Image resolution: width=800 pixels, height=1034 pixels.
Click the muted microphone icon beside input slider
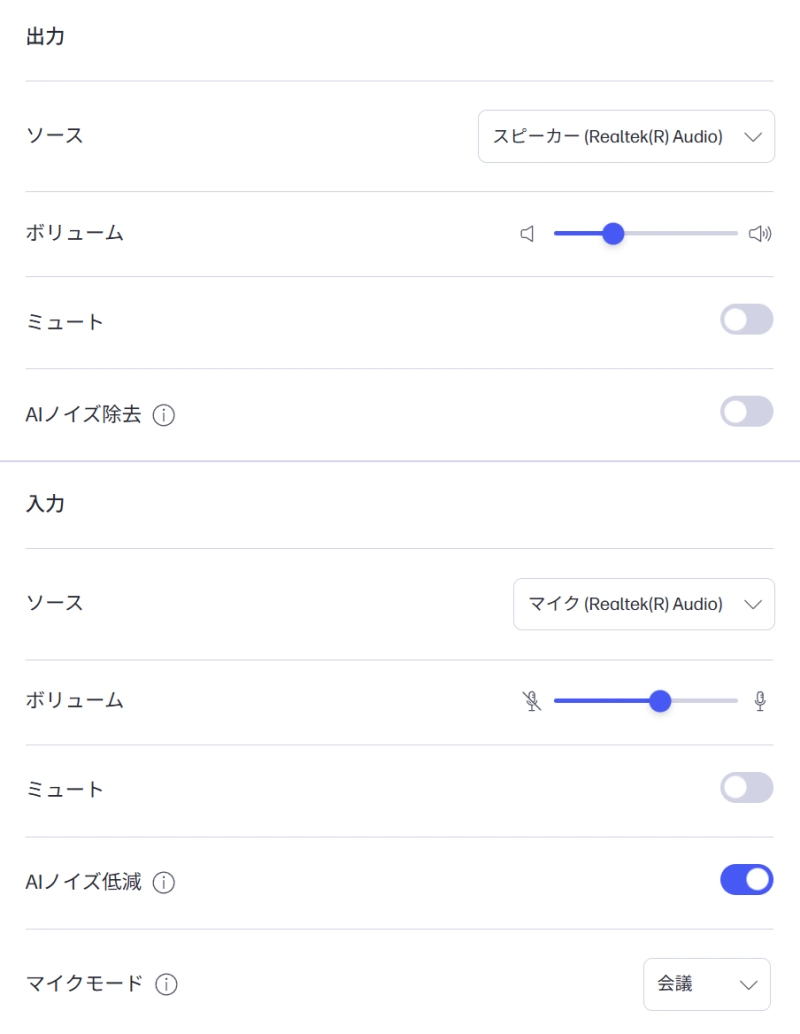[x=533, y=701]
